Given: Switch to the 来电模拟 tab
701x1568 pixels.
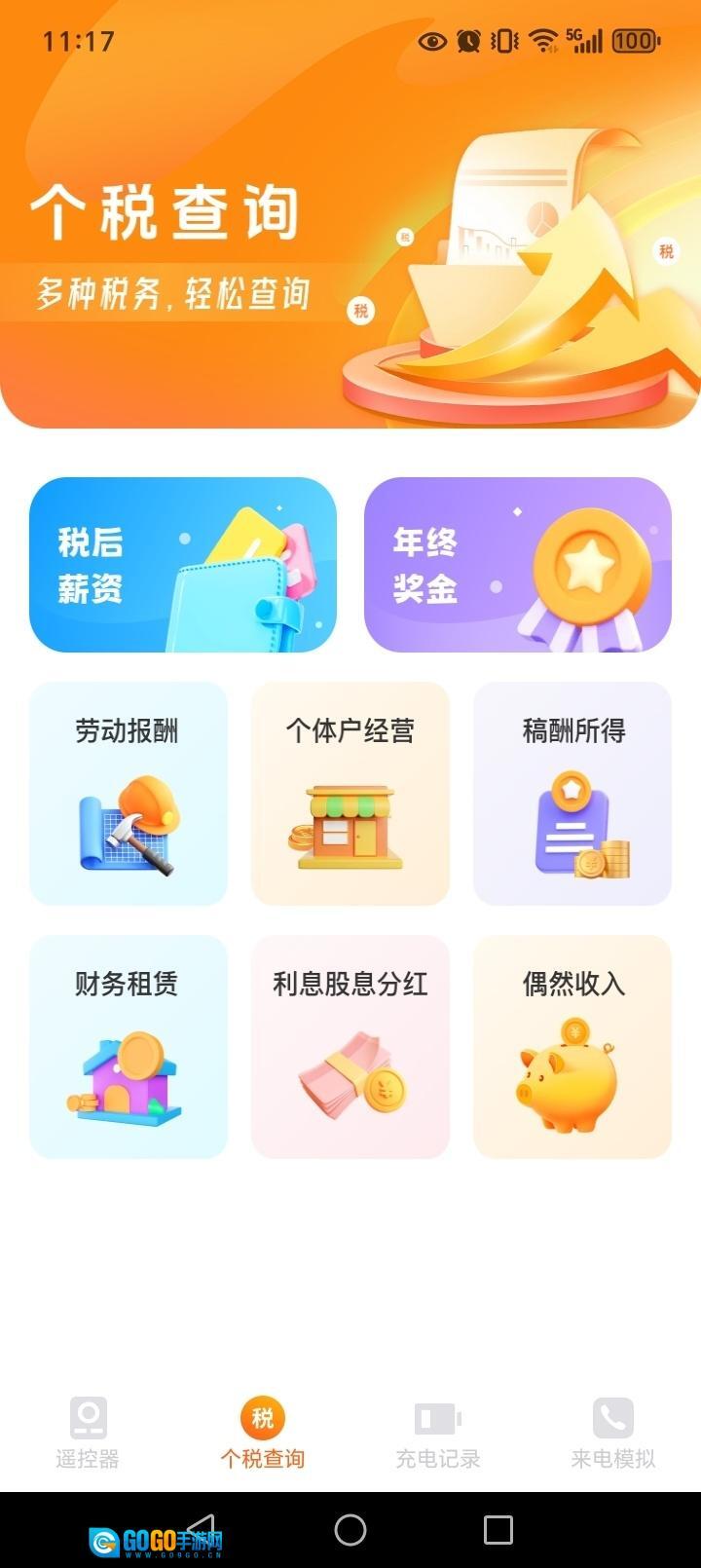Looking at the screenshot, I should coord(613,1432).
